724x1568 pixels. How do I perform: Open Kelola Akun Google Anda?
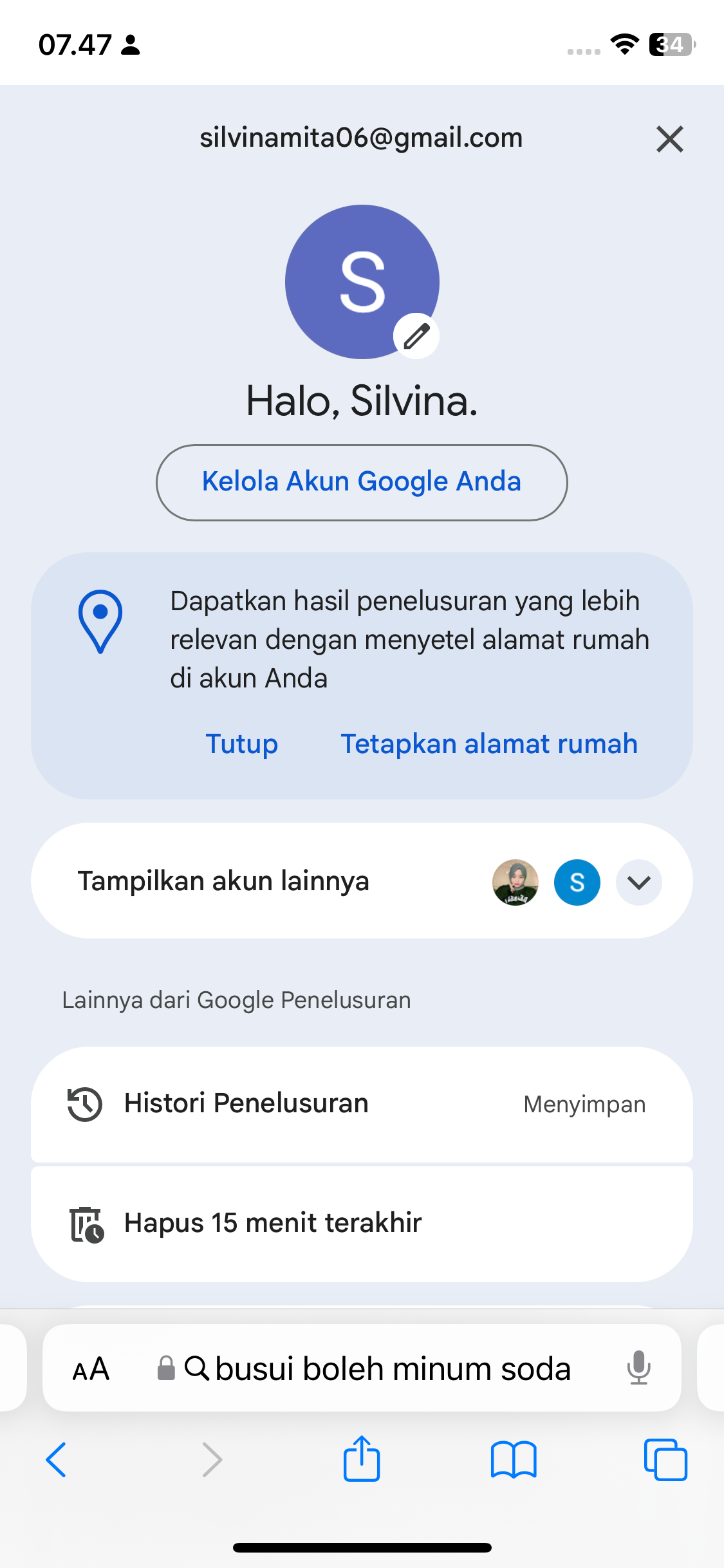pyautogui.click(x=362, y=482)
